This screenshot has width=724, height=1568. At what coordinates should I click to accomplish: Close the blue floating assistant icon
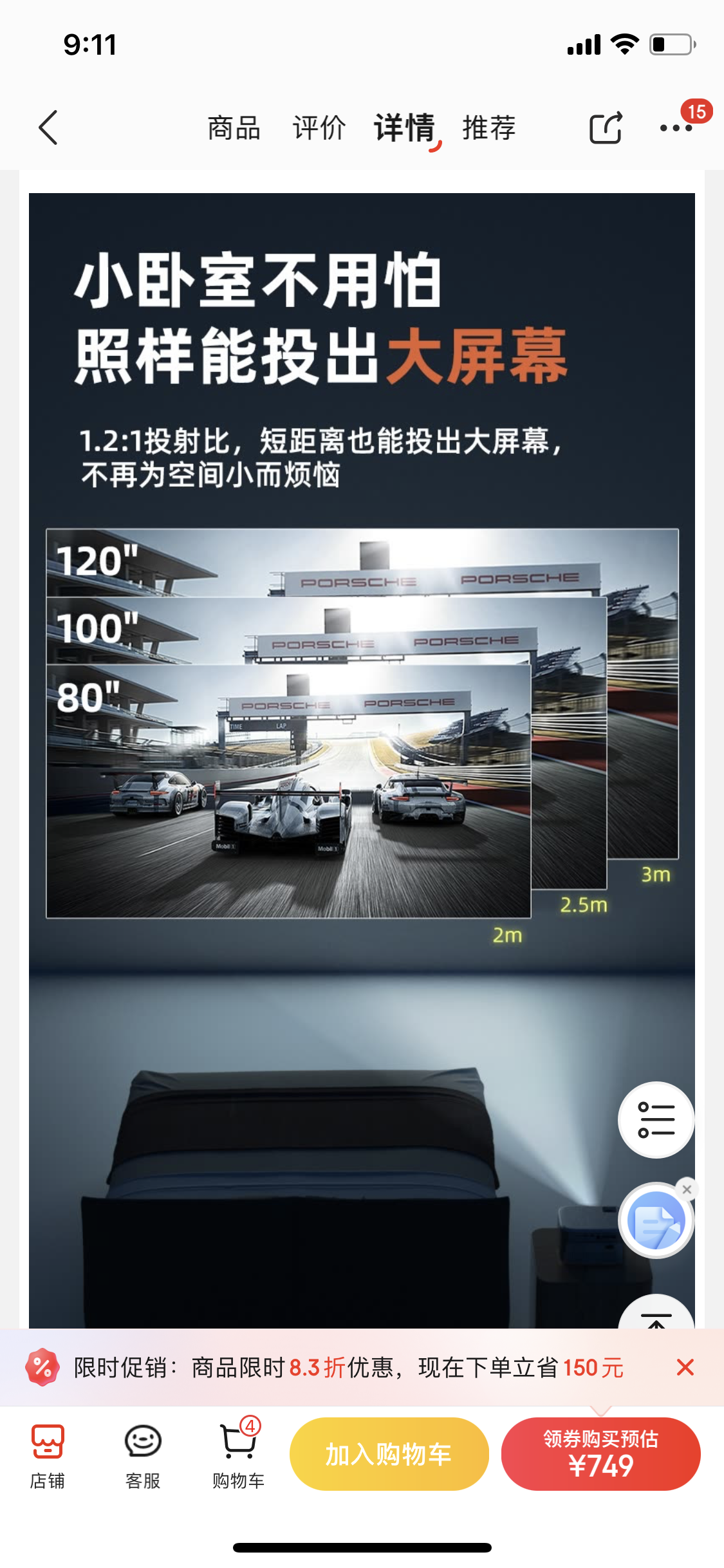(687, 1190)
